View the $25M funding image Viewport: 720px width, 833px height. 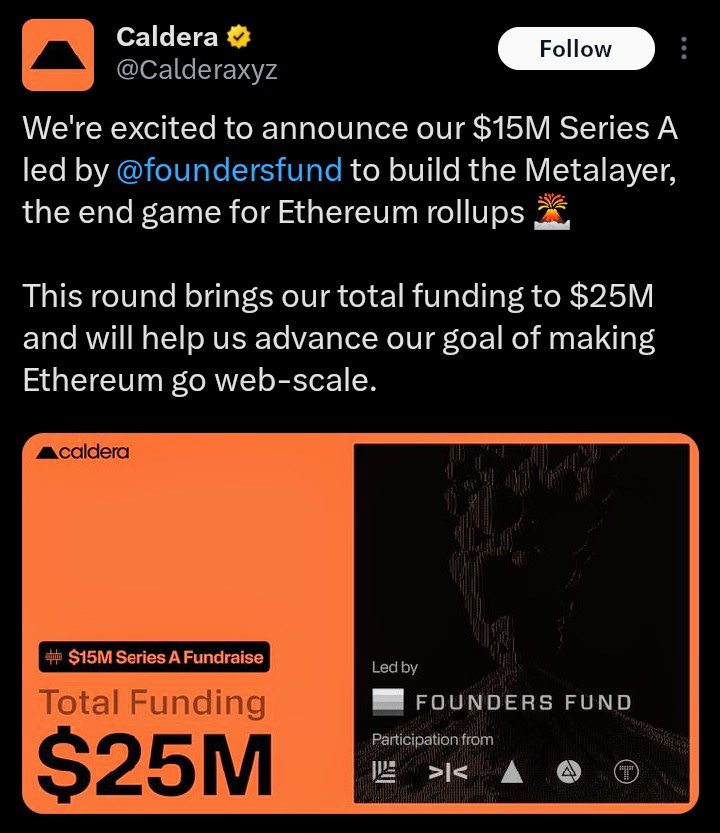click(359, 623)
